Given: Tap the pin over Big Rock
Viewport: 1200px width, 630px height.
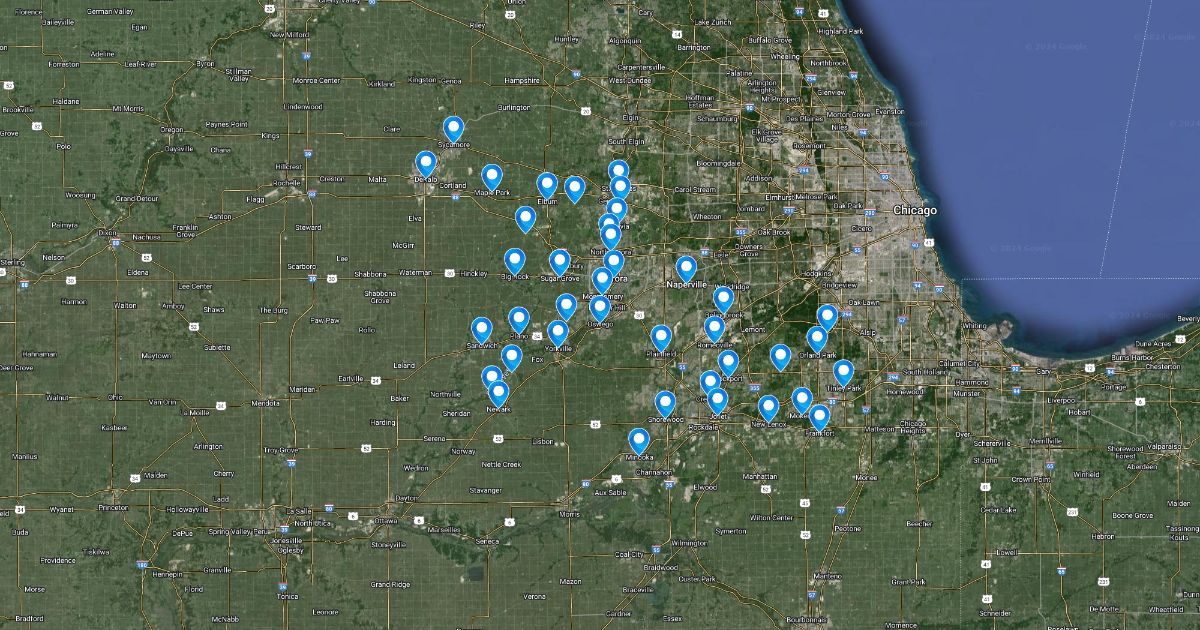Looking at the screenshot, I should point(515,259).
